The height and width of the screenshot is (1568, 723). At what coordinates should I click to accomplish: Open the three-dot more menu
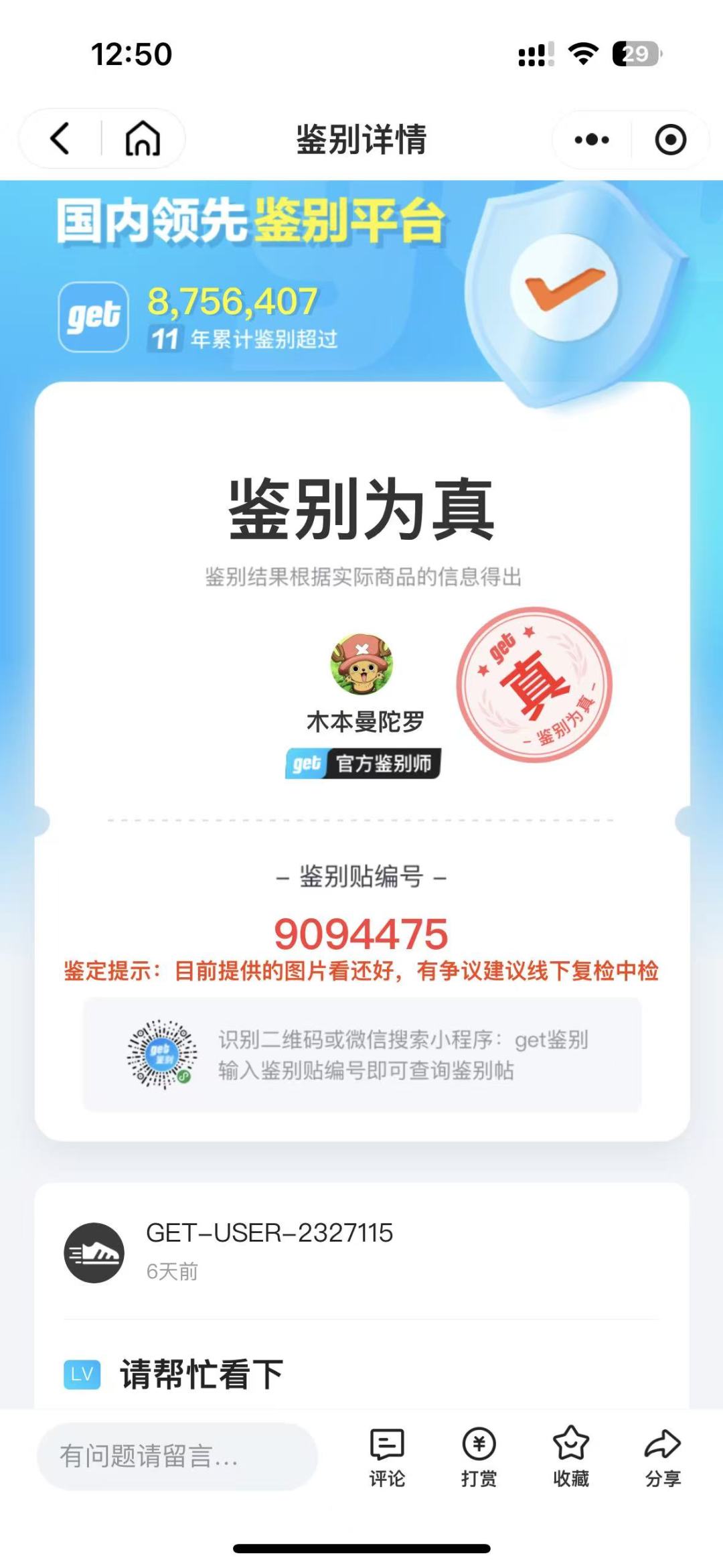[x=592, y=140]
